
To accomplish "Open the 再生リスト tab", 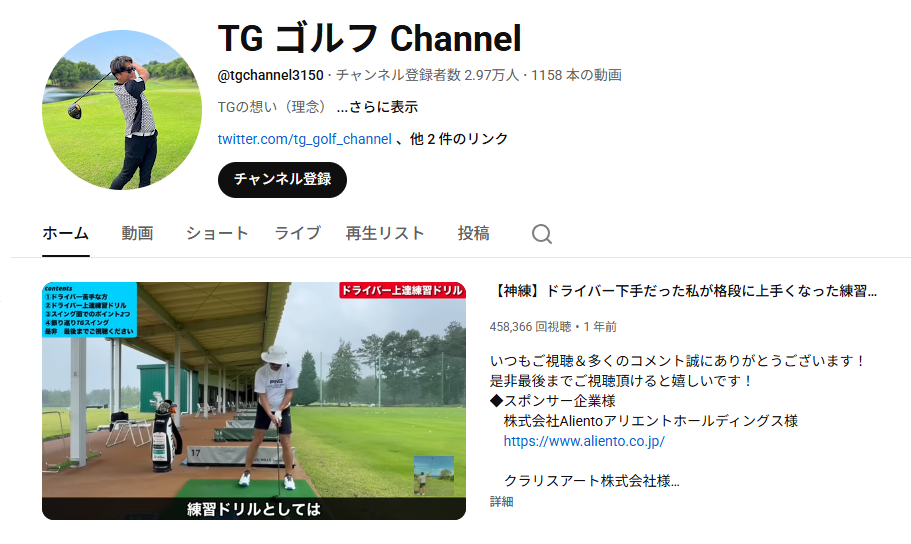I will pos(385,233).
